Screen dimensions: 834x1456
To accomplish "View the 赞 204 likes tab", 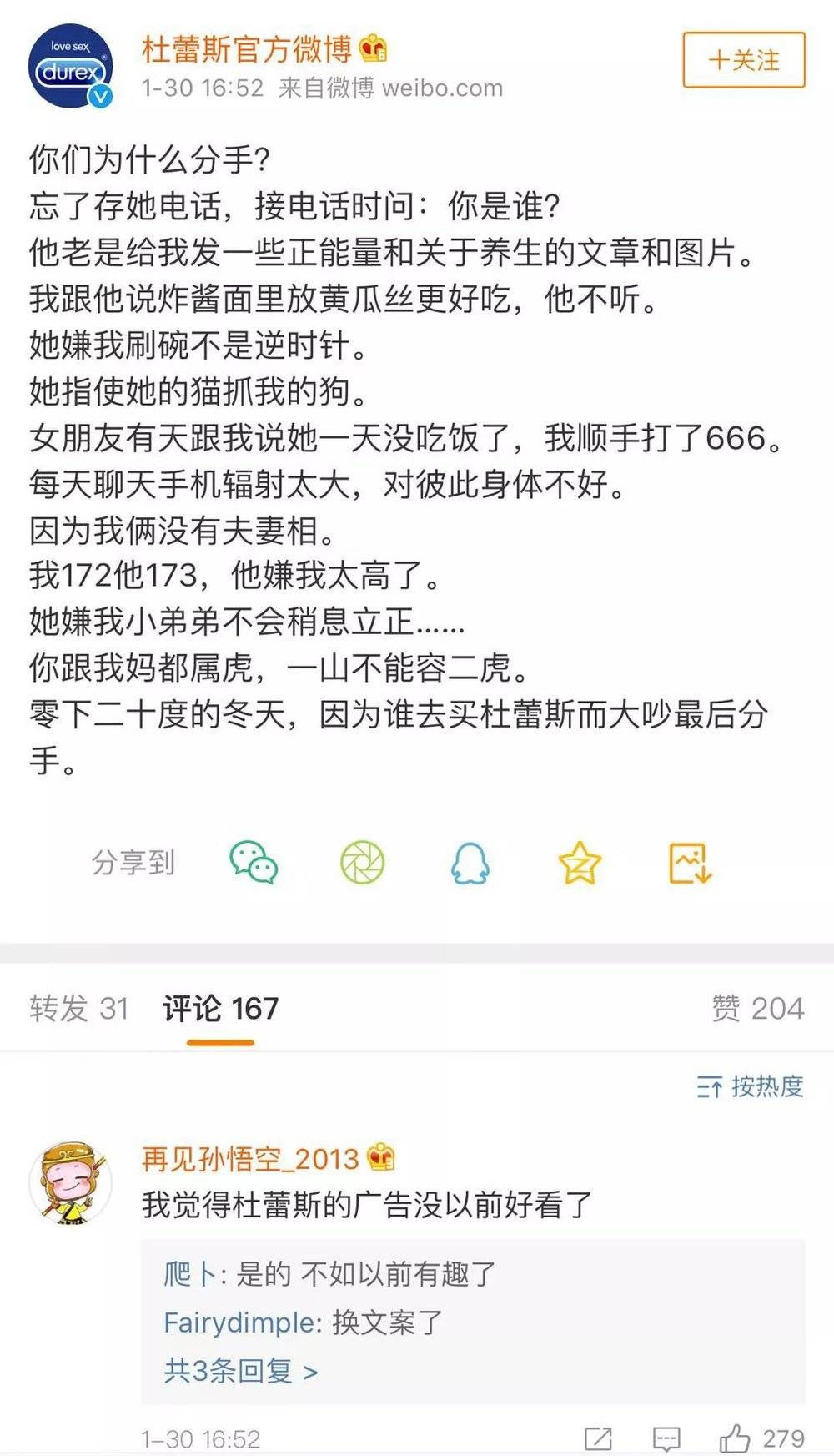I will [757, 1009].
